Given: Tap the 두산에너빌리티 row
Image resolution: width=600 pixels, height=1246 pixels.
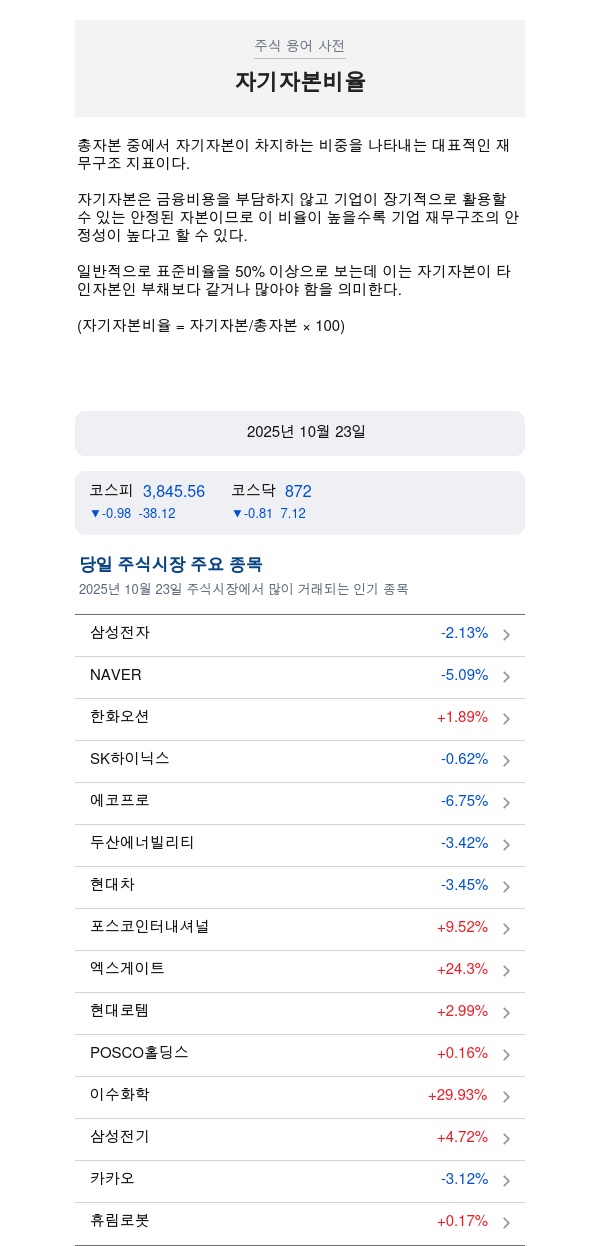Looking at the screenshot, I should (299, 844).
